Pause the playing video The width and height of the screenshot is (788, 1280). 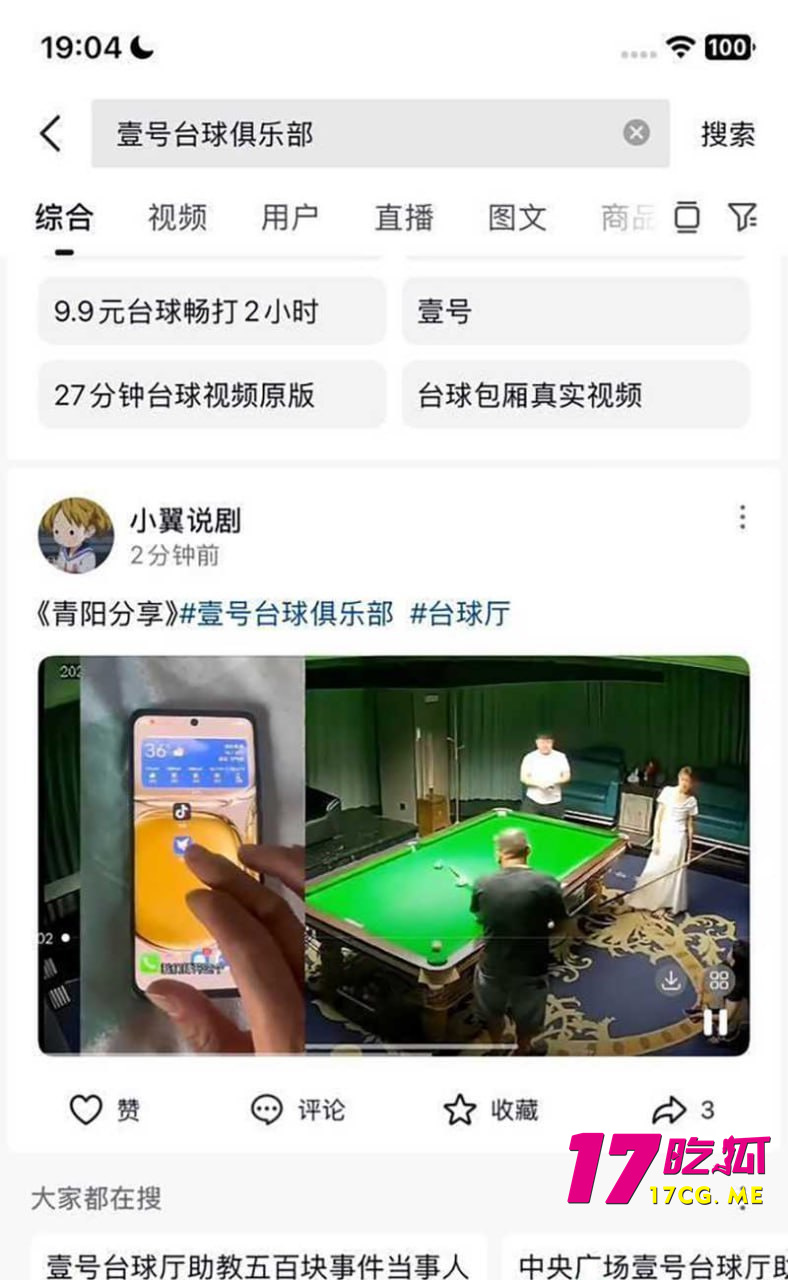716,1021
